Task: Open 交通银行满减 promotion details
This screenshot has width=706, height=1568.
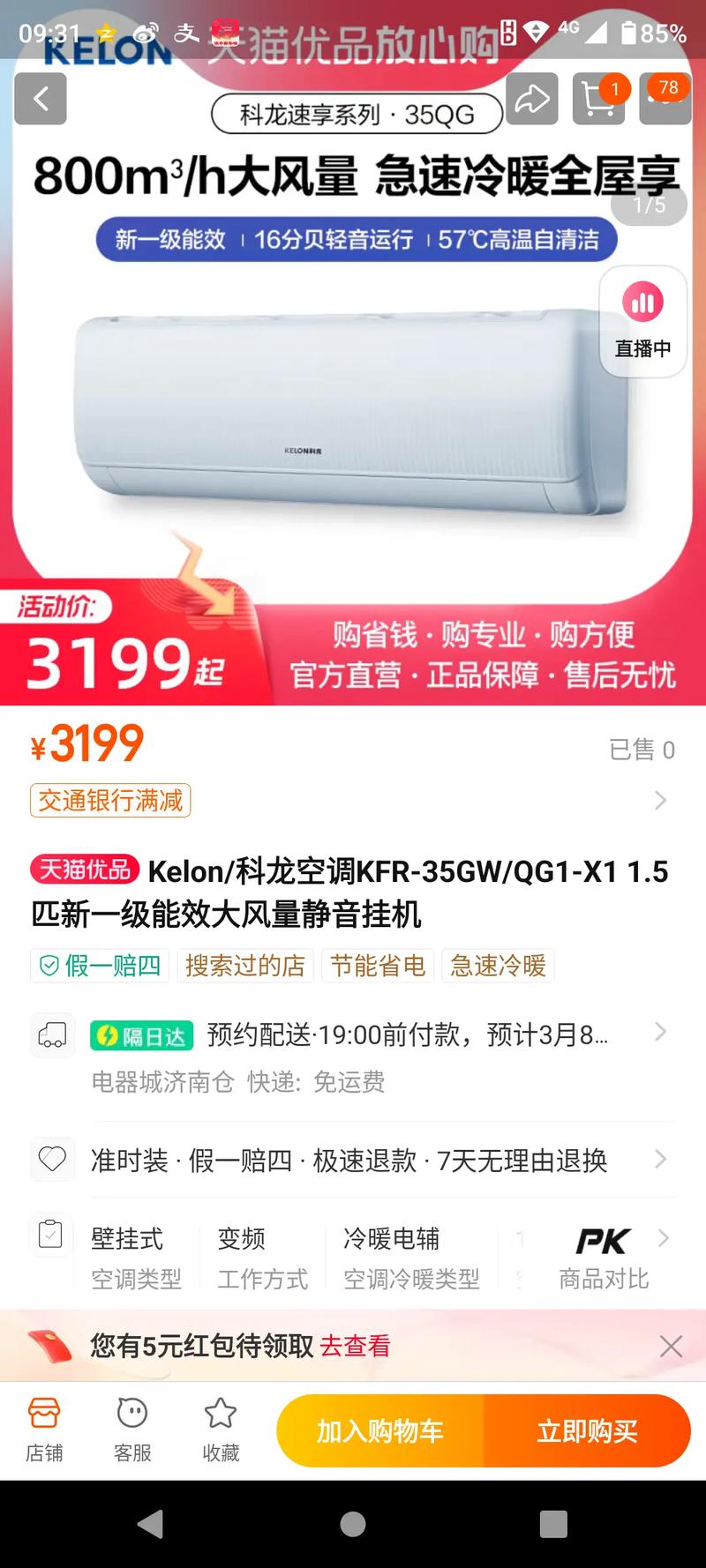Action: [110, 801]
